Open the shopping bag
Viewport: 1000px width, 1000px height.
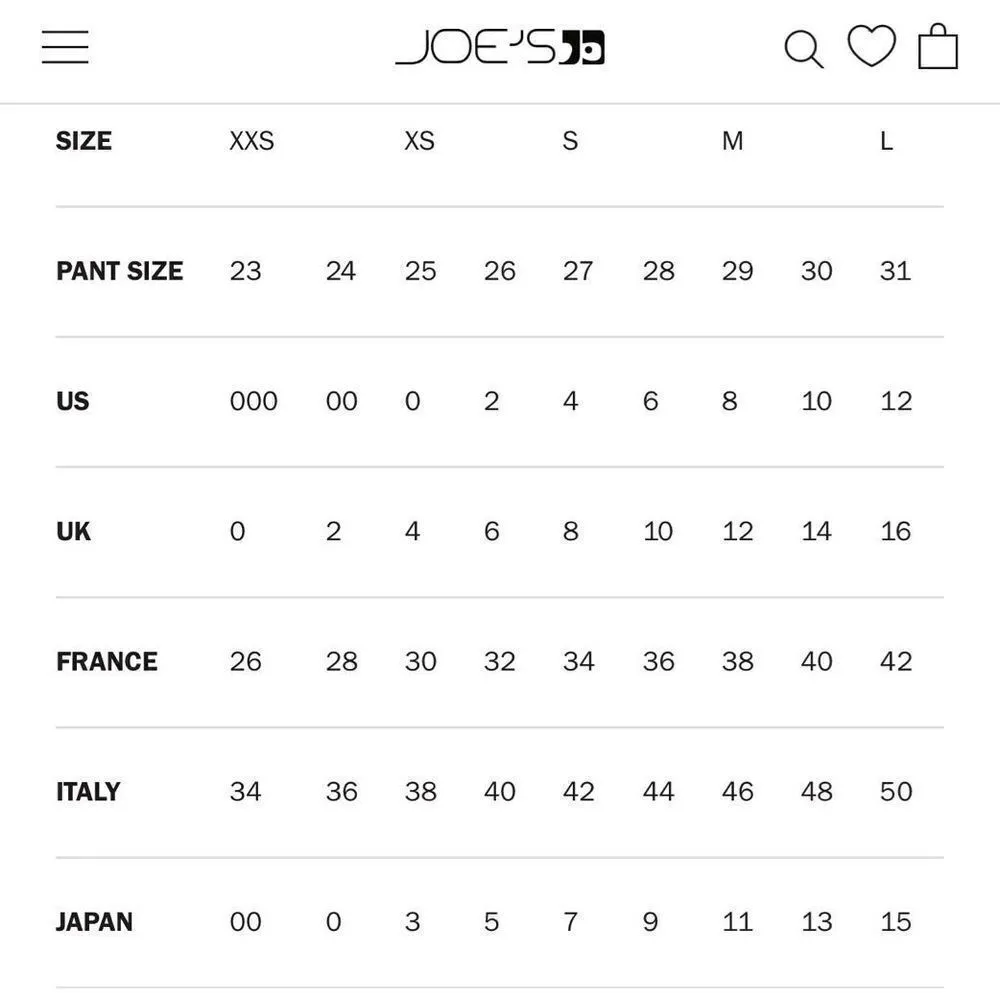pyautogui.click(x=938, y=48)
